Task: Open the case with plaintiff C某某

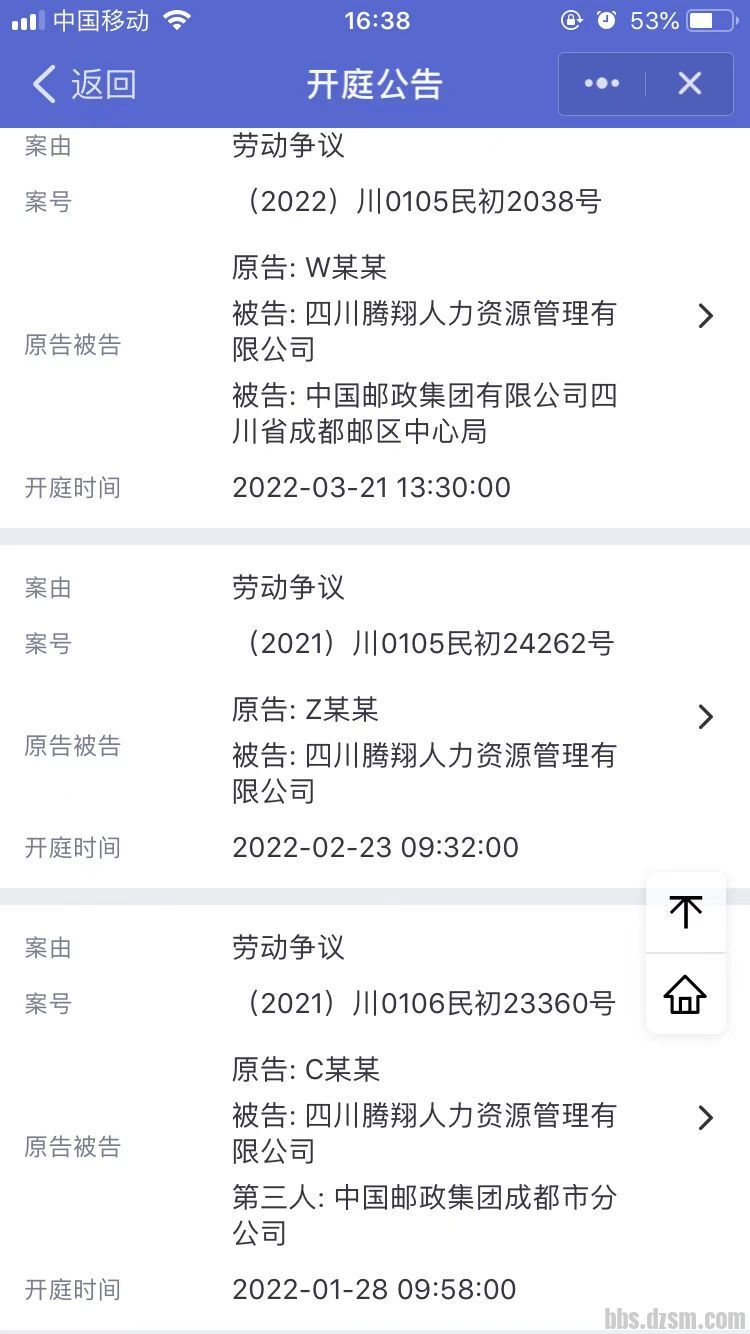Action: [x=705, y=1117]
